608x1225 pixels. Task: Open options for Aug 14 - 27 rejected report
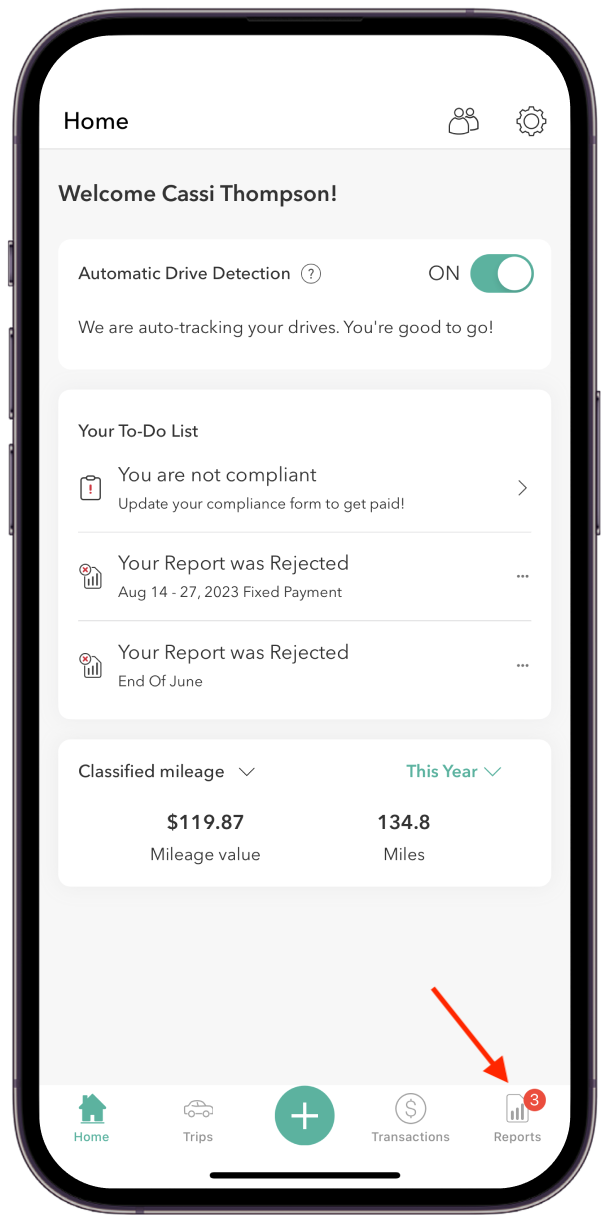(522, 577)
